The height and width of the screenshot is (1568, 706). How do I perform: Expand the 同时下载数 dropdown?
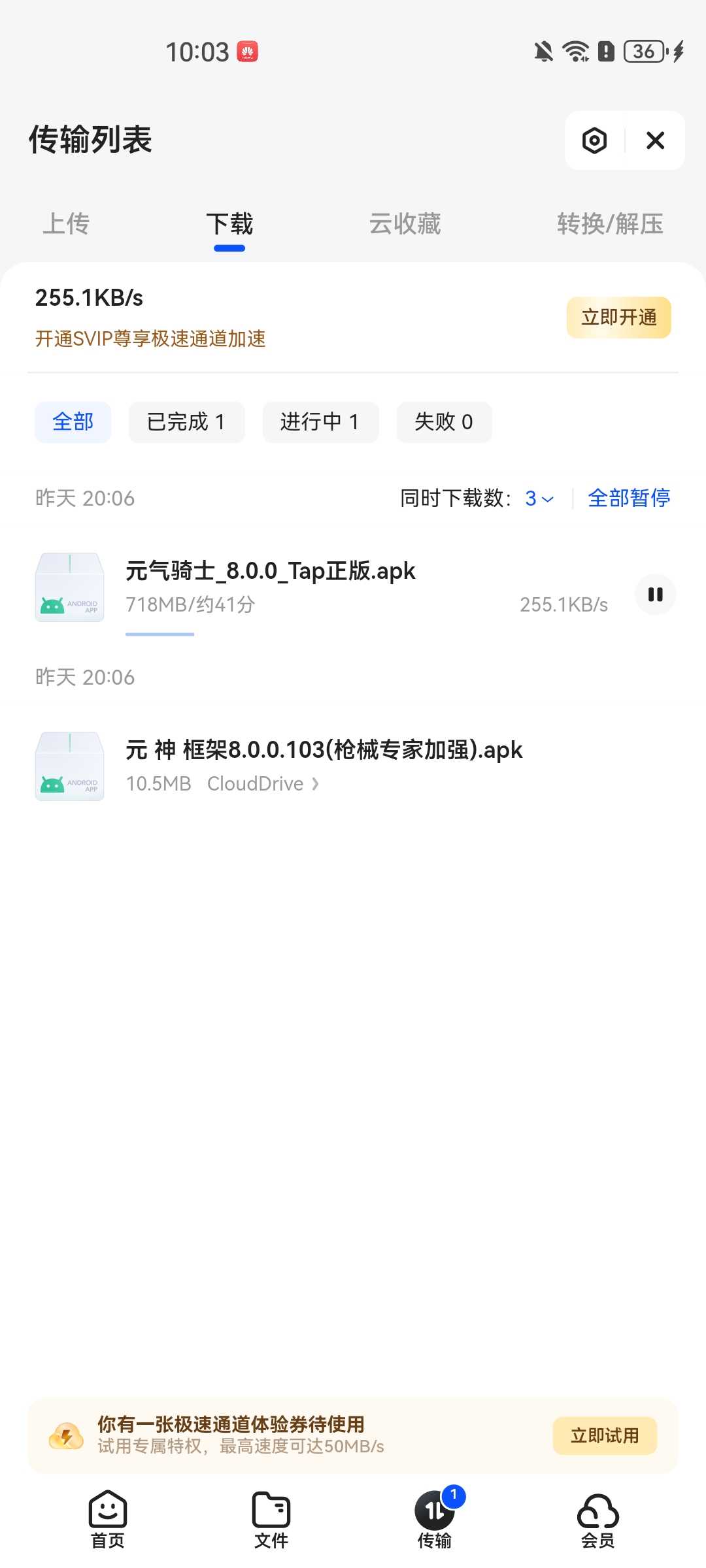tap(539, 498)
